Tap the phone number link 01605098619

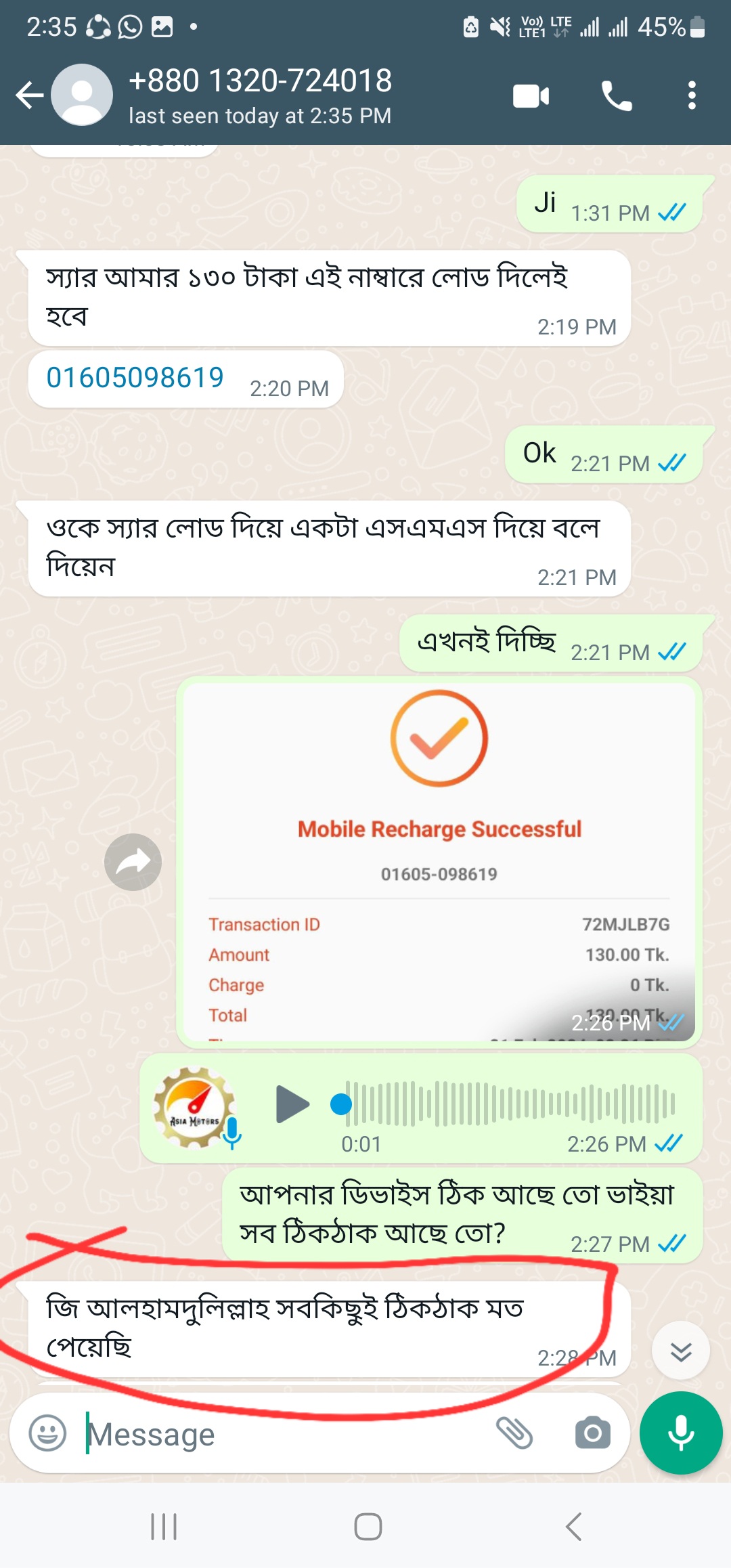click(135, 378)
